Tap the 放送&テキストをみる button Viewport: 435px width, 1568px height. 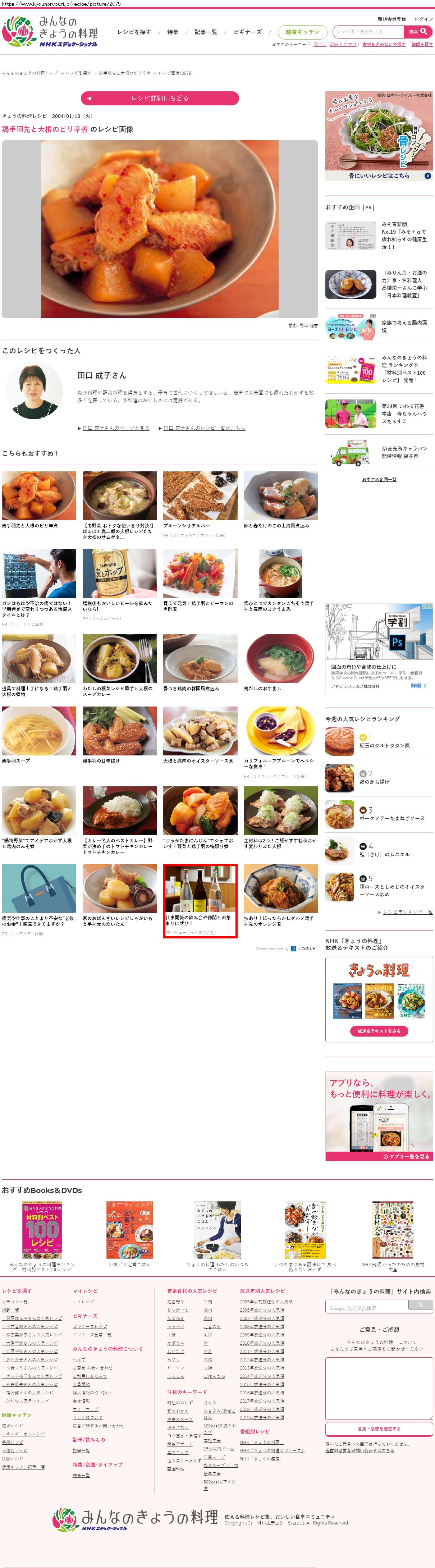click(379, 1031)
